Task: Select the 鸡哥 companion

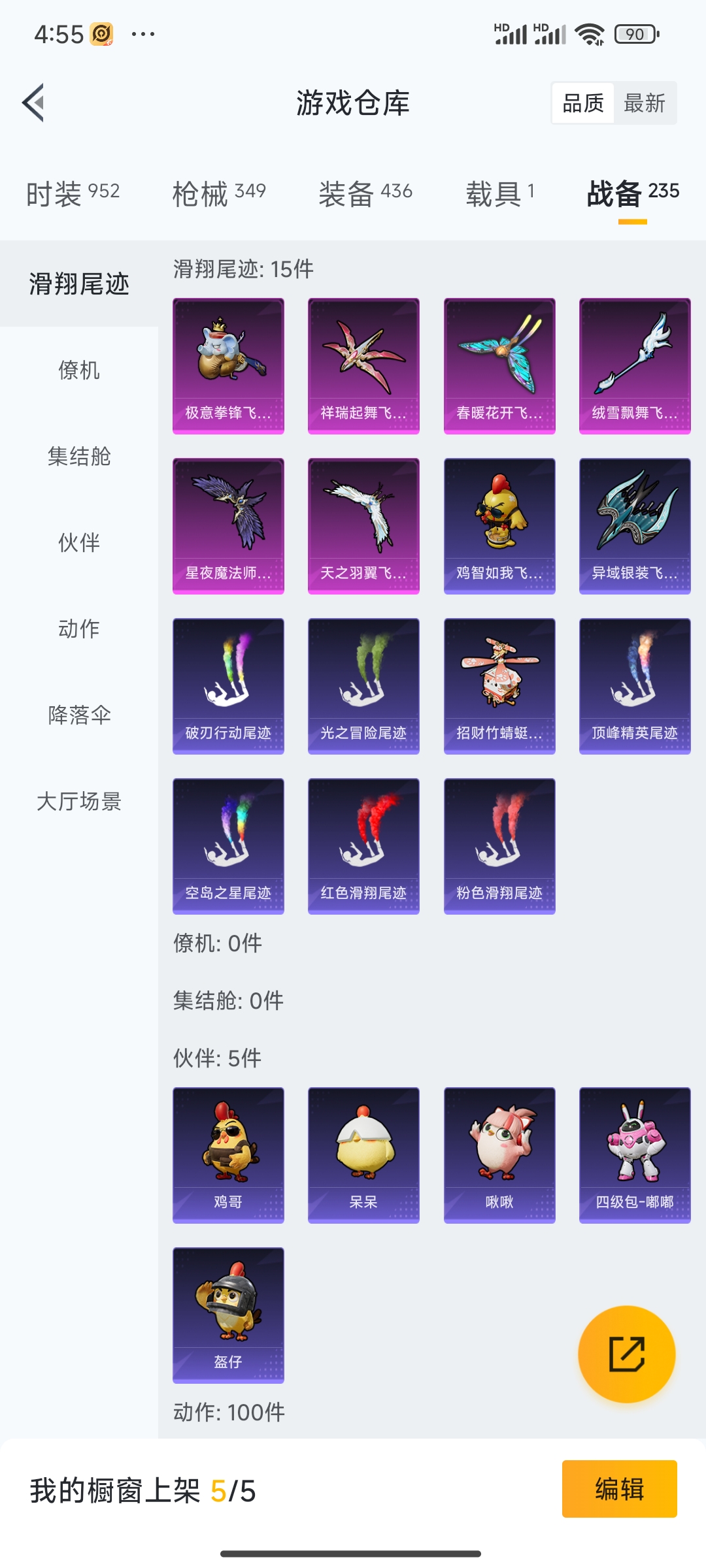Action: click(x=227, y=1153)
